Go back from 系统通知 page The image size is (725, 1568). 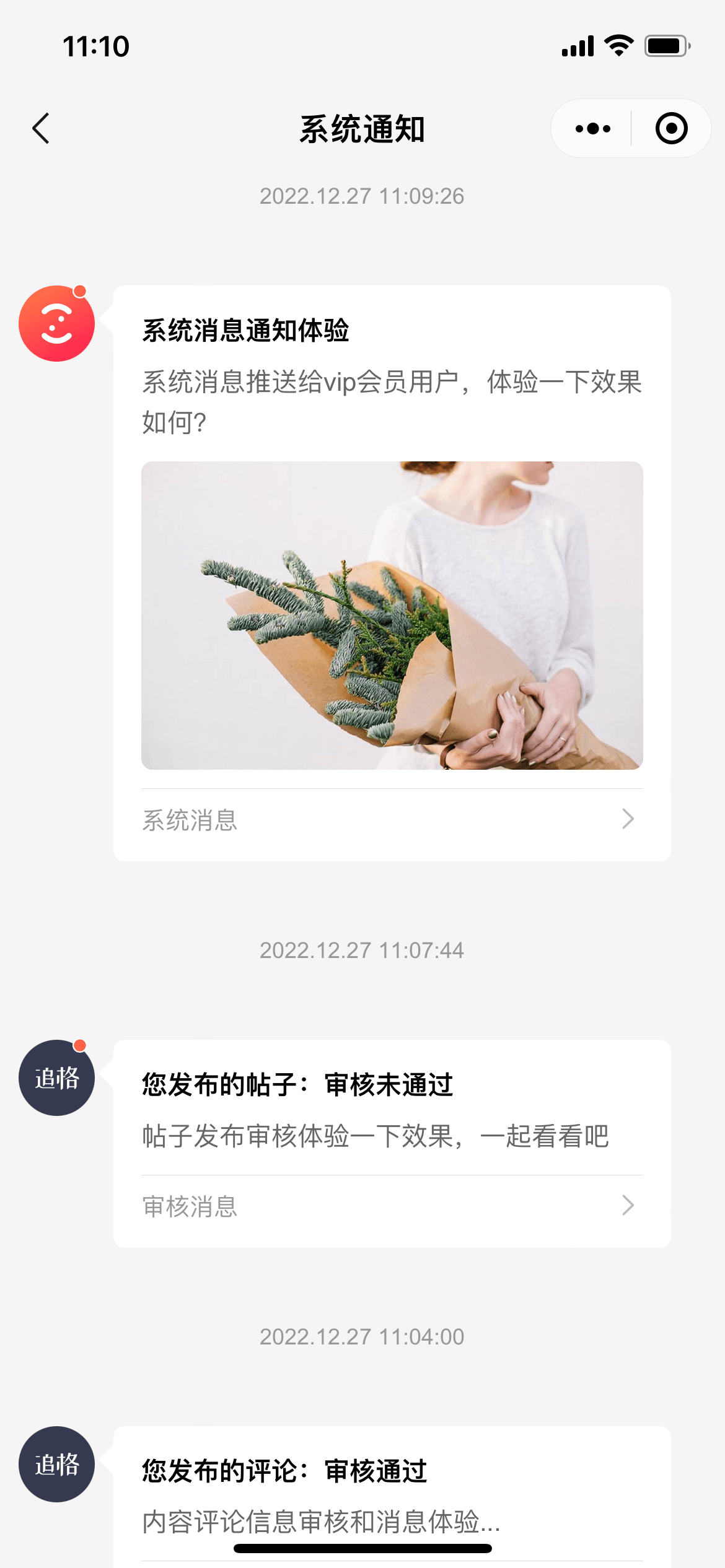point(41,129)
